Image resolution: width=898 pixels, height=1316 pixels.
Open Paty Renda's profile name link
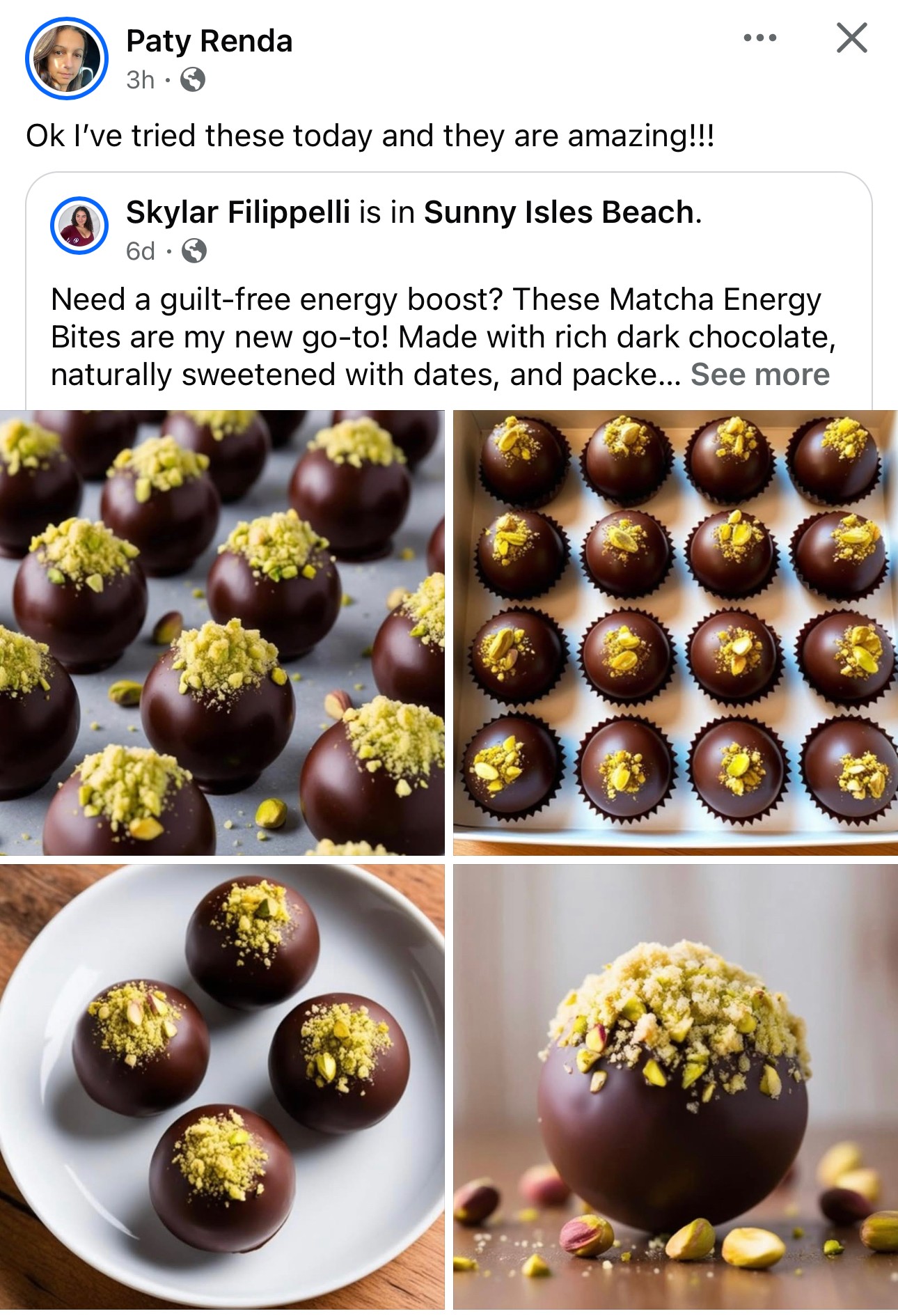[x=209, y=41]
